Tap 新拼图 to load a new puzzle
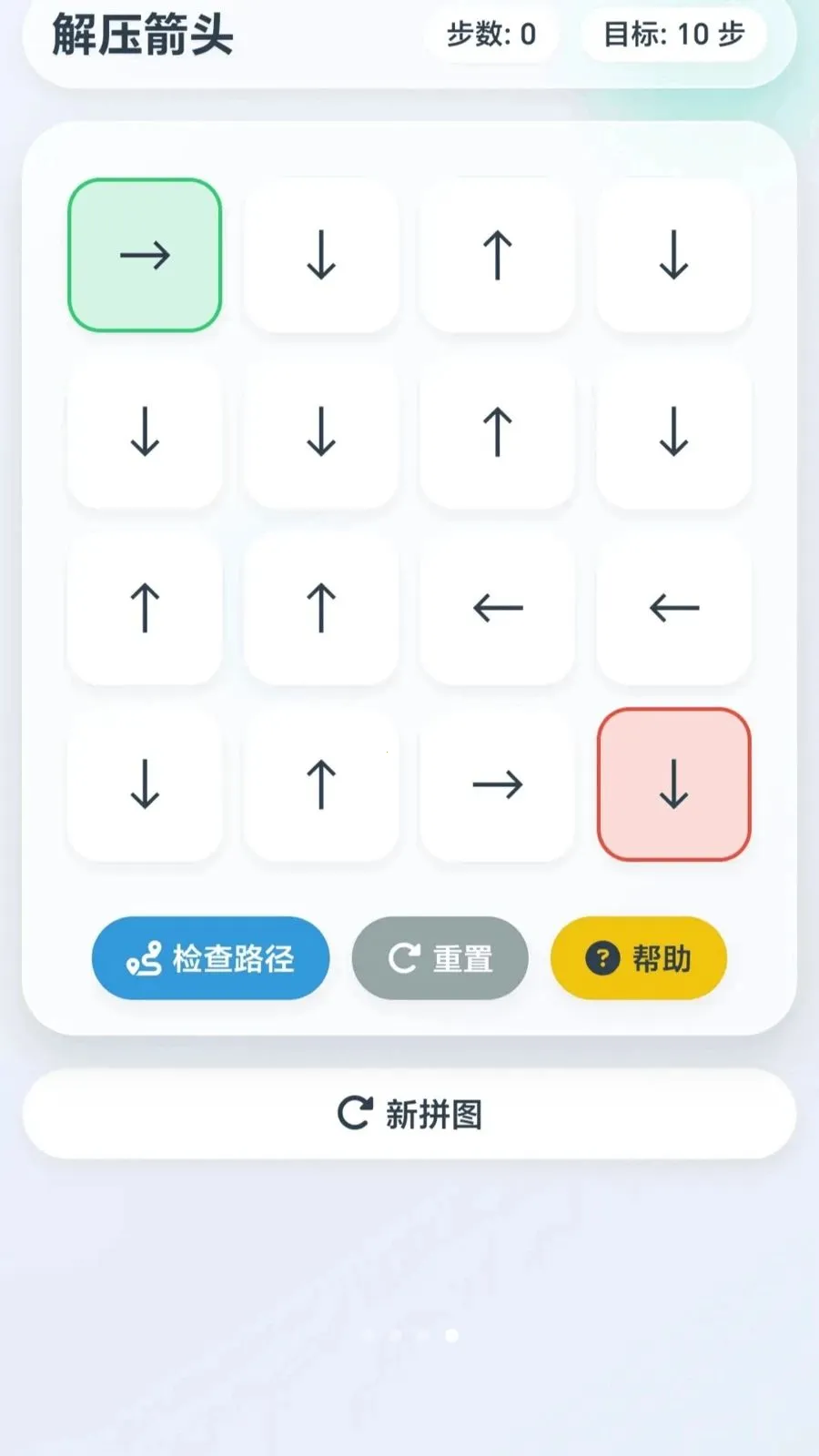 [x=409, y=1114]
